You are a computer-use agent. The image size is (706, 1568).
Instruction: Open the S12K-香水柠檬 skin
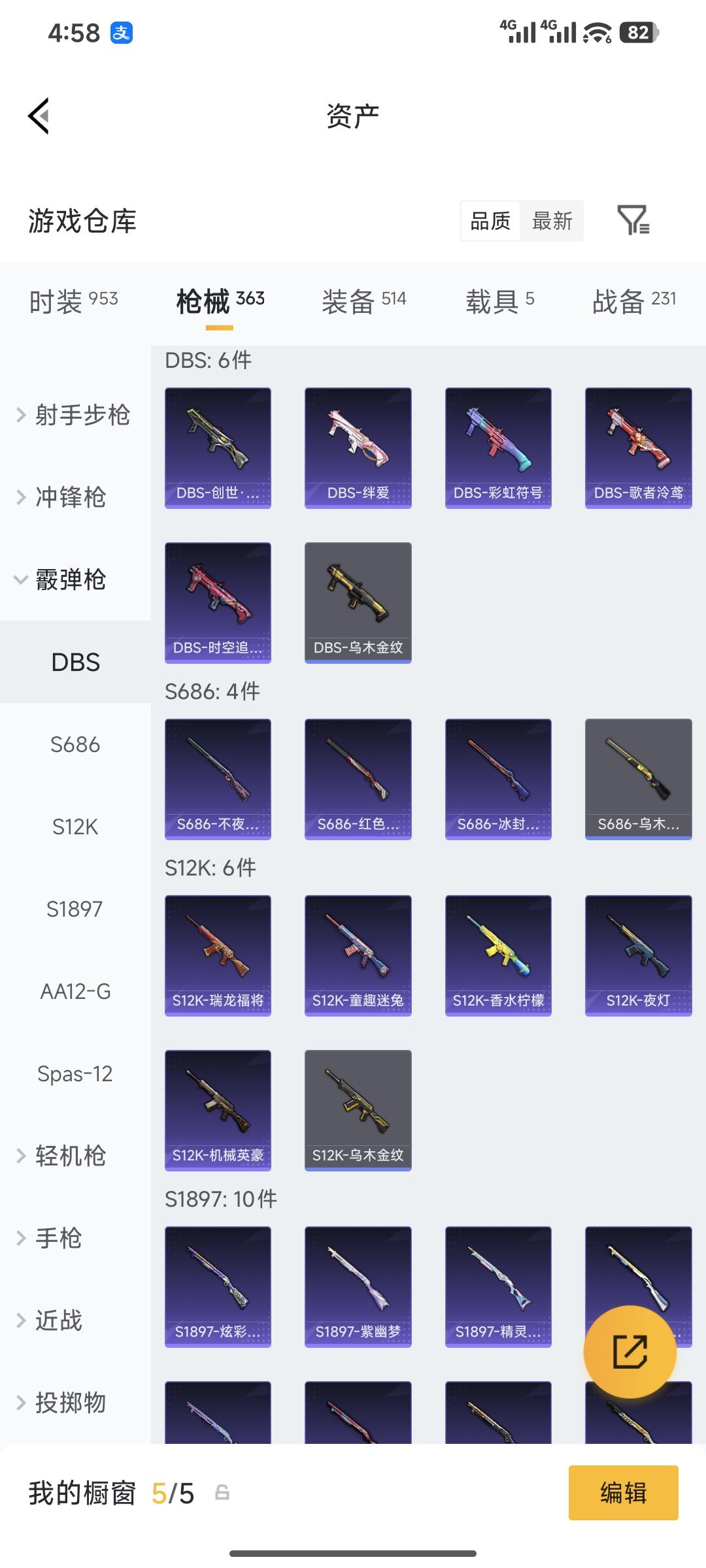coord(498,956)
